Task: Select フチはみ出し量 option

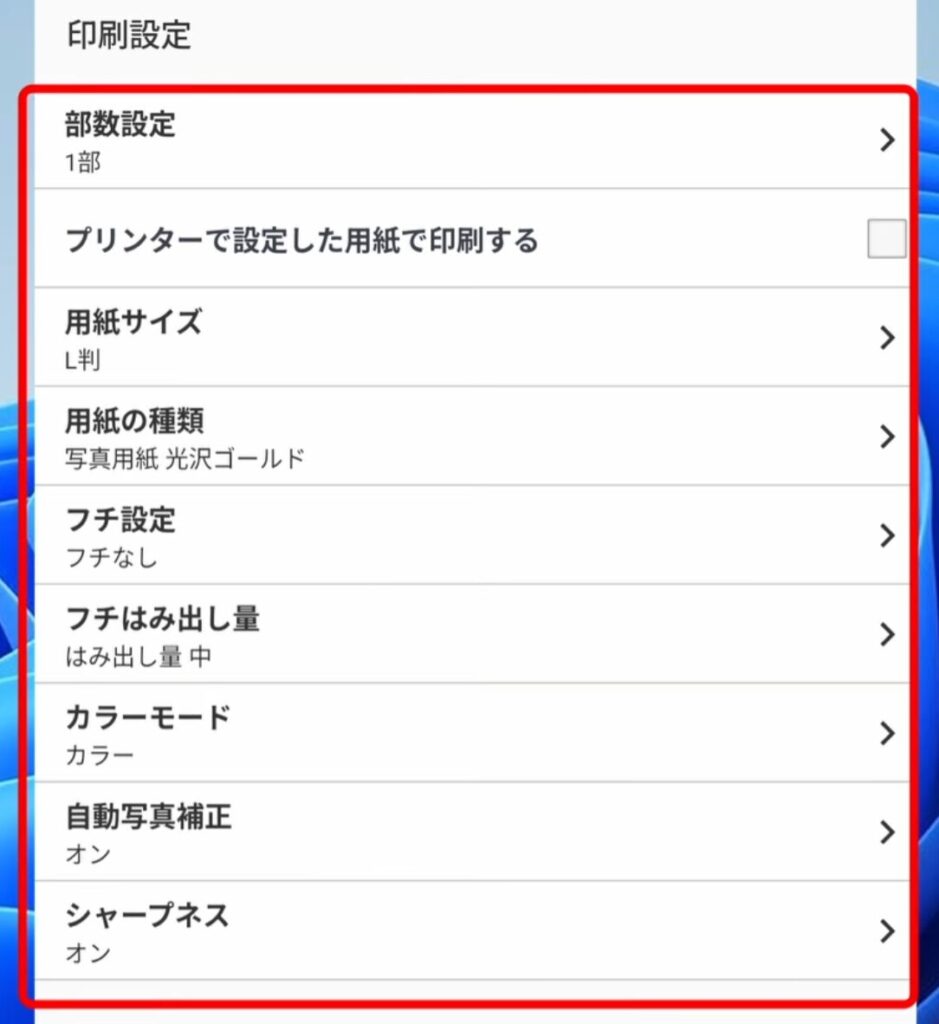Action: pyautogui.click(x=470, y=634)
